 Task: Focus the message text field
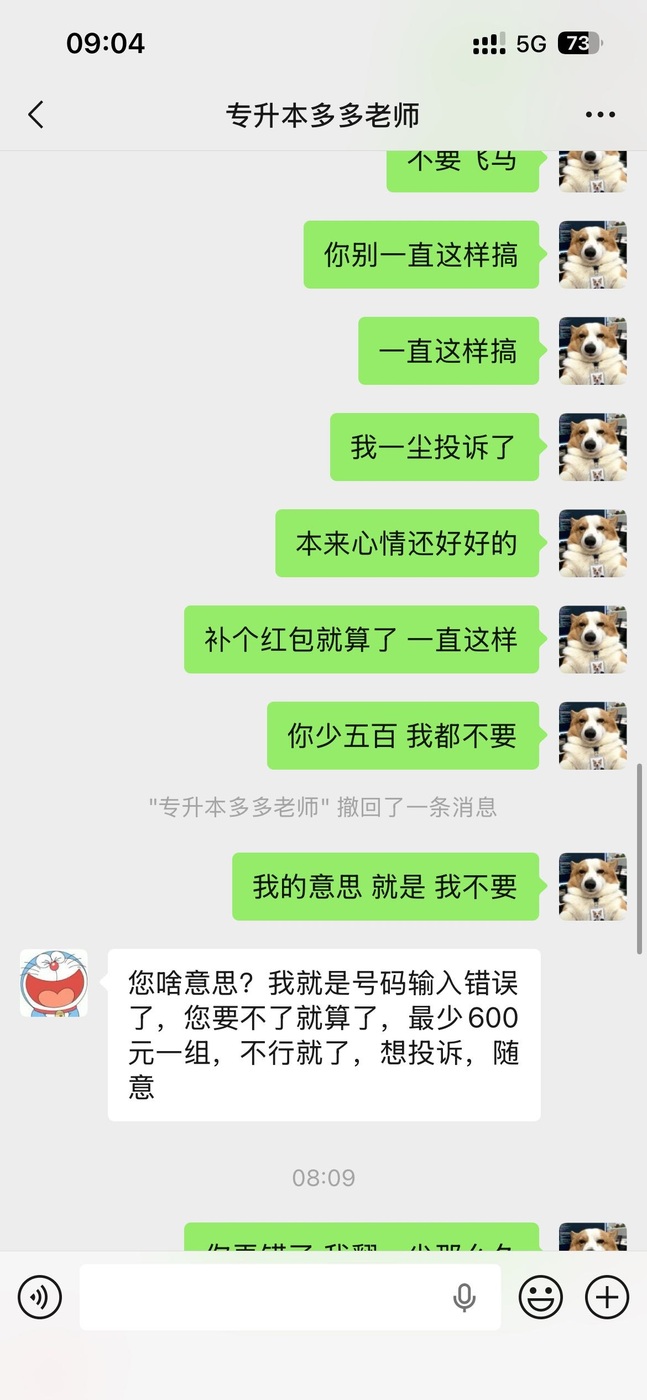pos(260,1297)
